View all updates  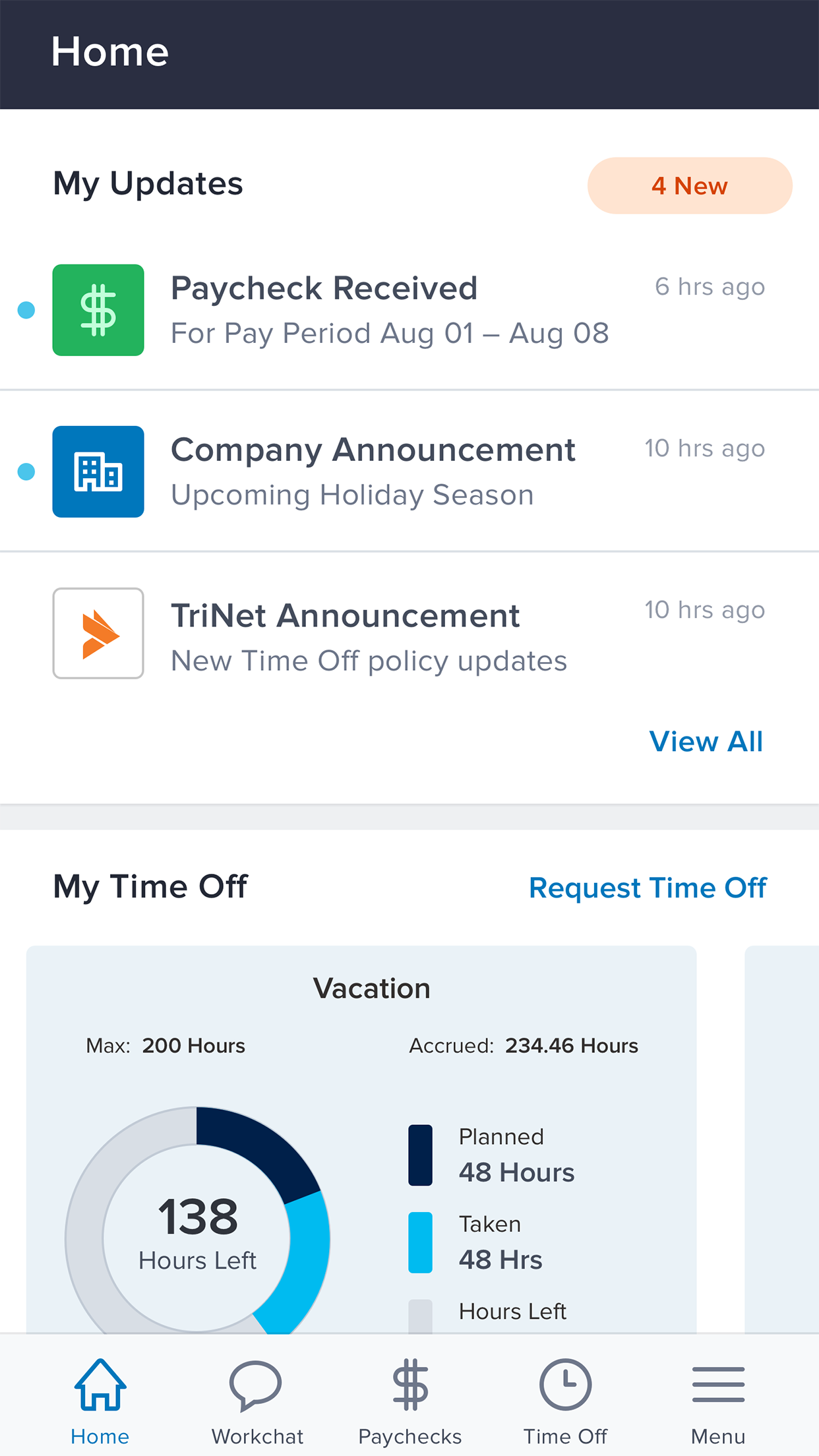[x=706, y=742]
